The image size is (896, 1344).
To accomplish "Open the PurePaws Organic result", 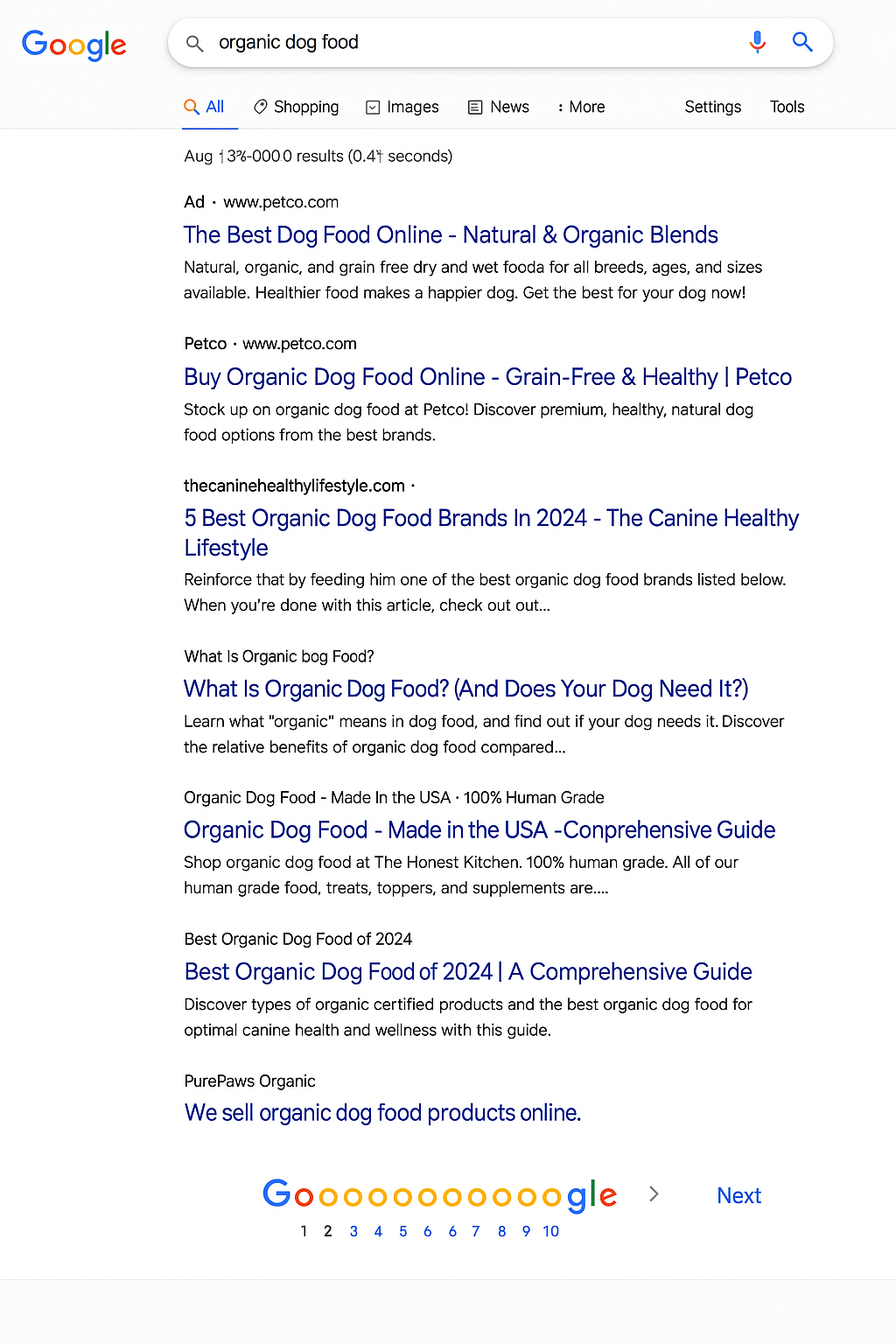I will click(381, 1112).
